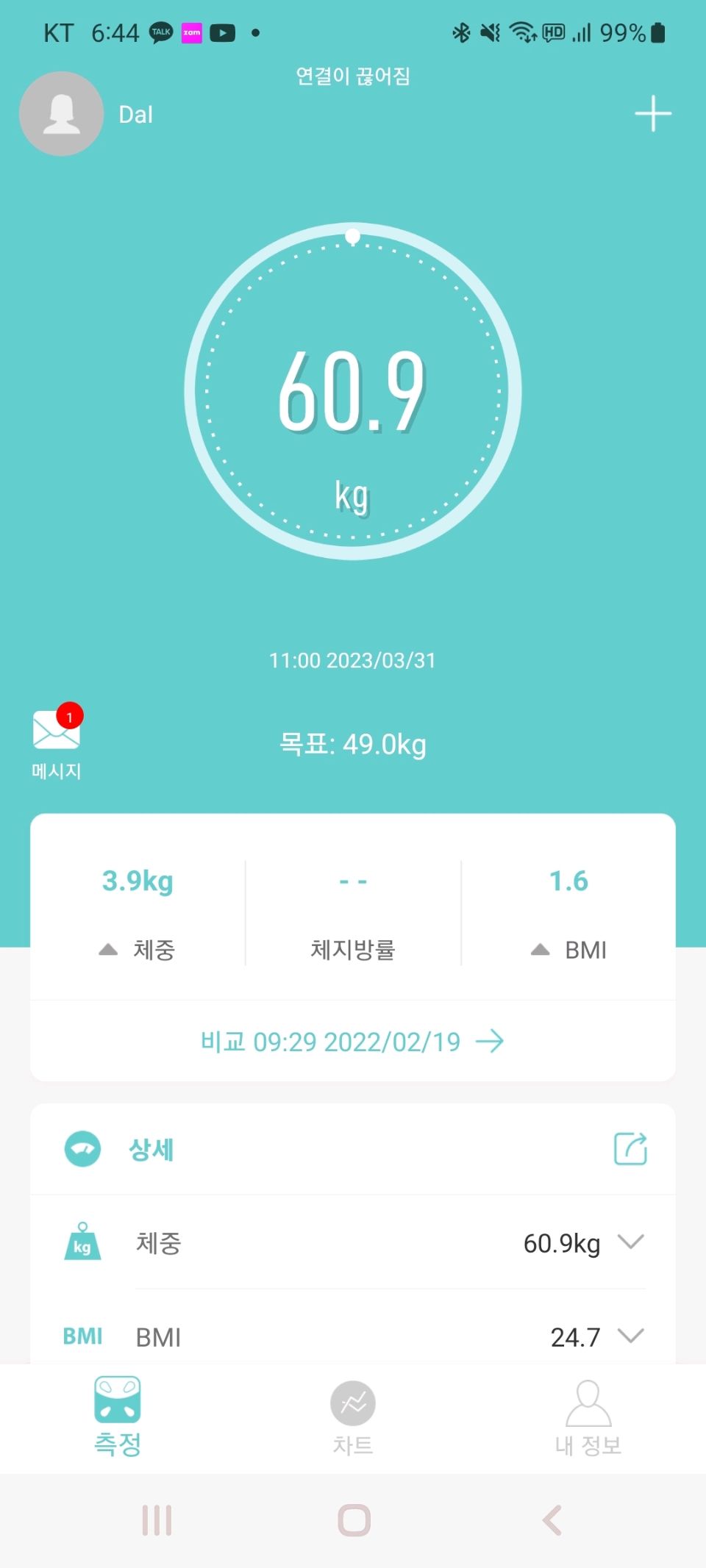Open the 메시지 inbox with one unread
This screenshot has width=706, height=1568.
point(57,741)
